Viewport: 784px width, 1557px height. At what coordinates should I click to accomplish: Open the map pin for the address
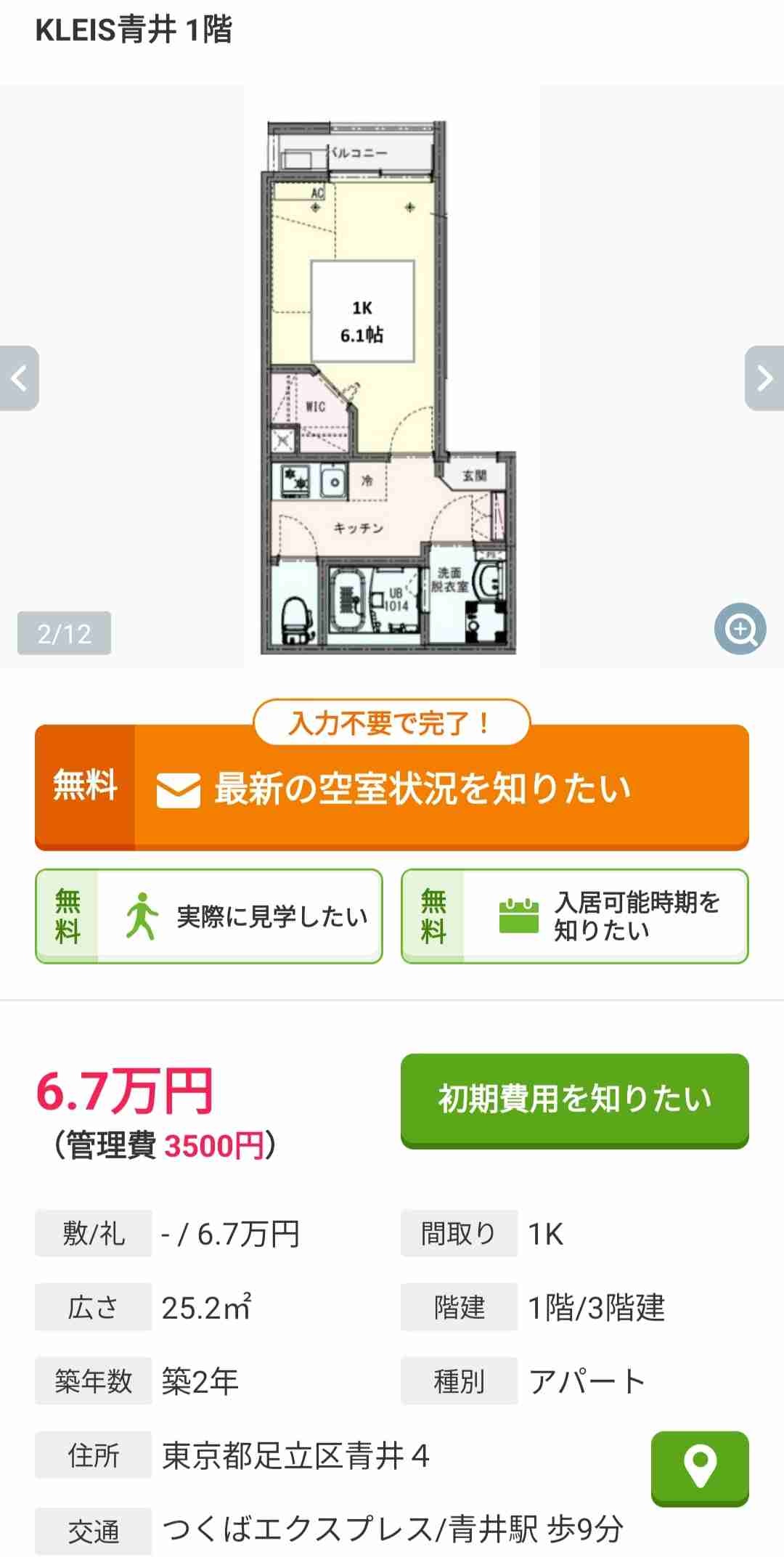pyautogui.click(x=700, y=1467)
